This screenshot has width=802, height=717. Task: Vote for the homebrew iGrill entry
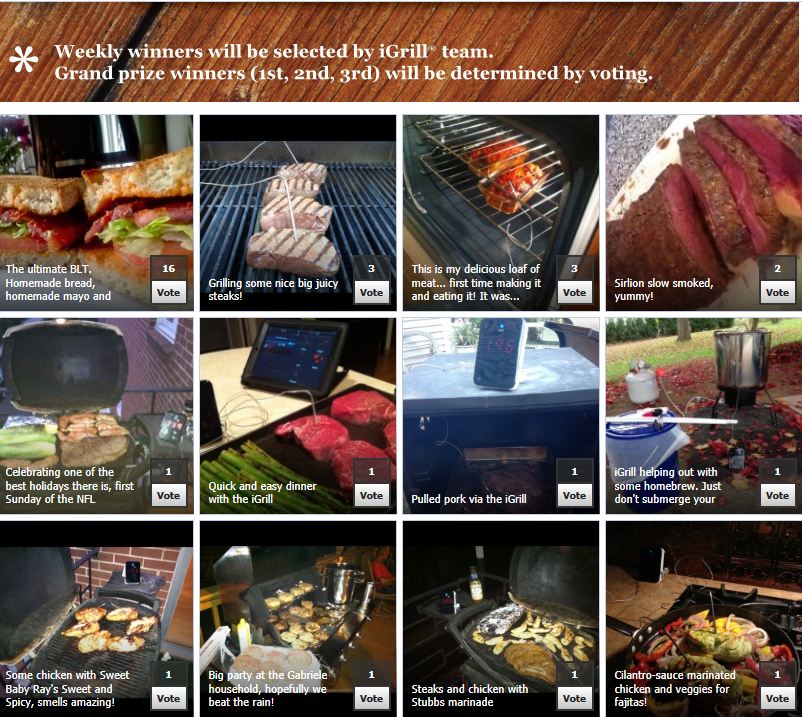(777, 495)
